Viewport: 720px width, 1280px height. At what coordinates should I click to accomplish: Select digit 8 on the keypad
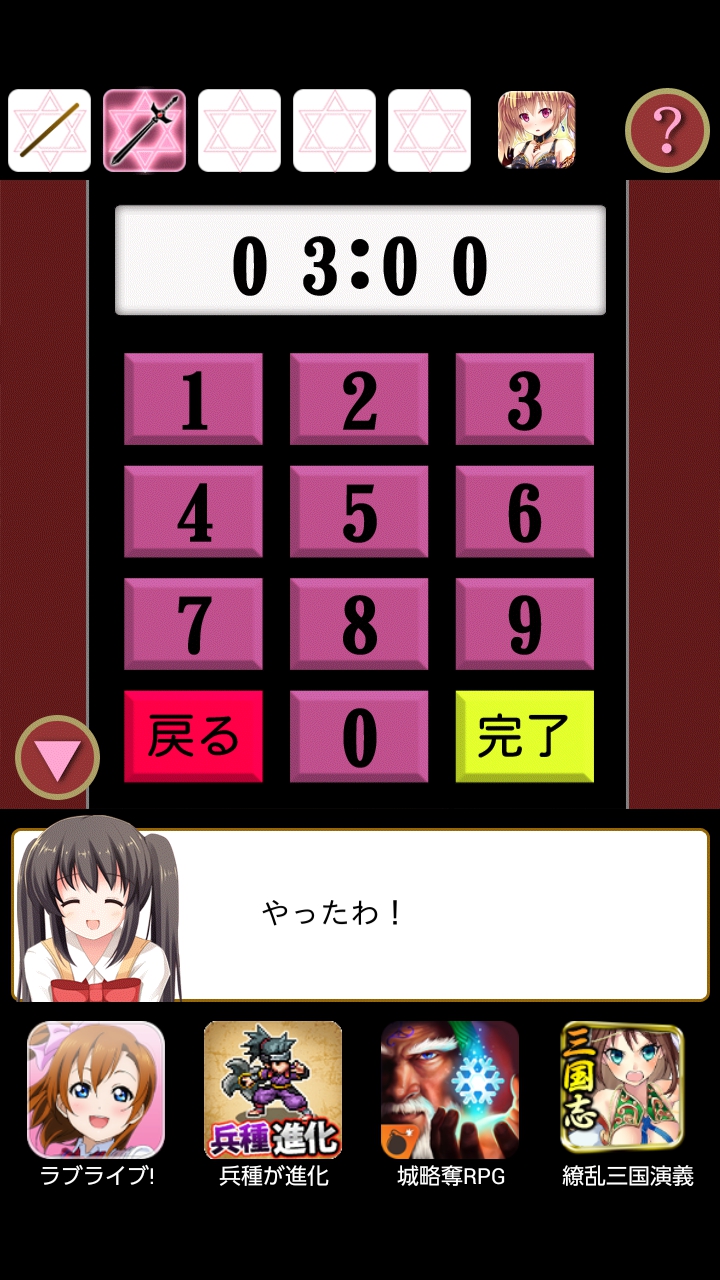[x=359, y=624]
